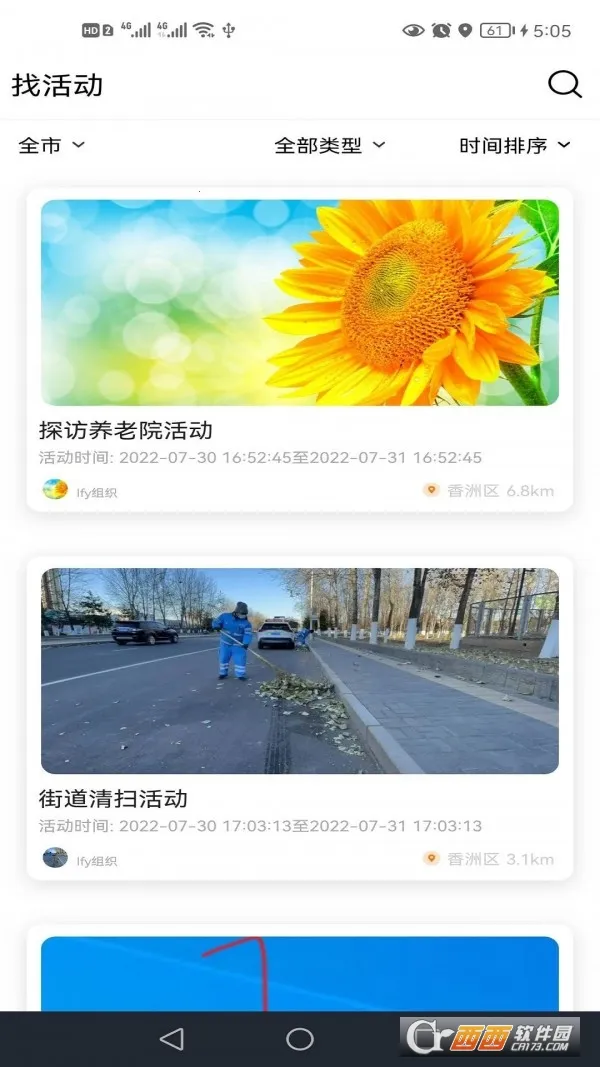Change the 时间排序 sort order

[515, 146]
